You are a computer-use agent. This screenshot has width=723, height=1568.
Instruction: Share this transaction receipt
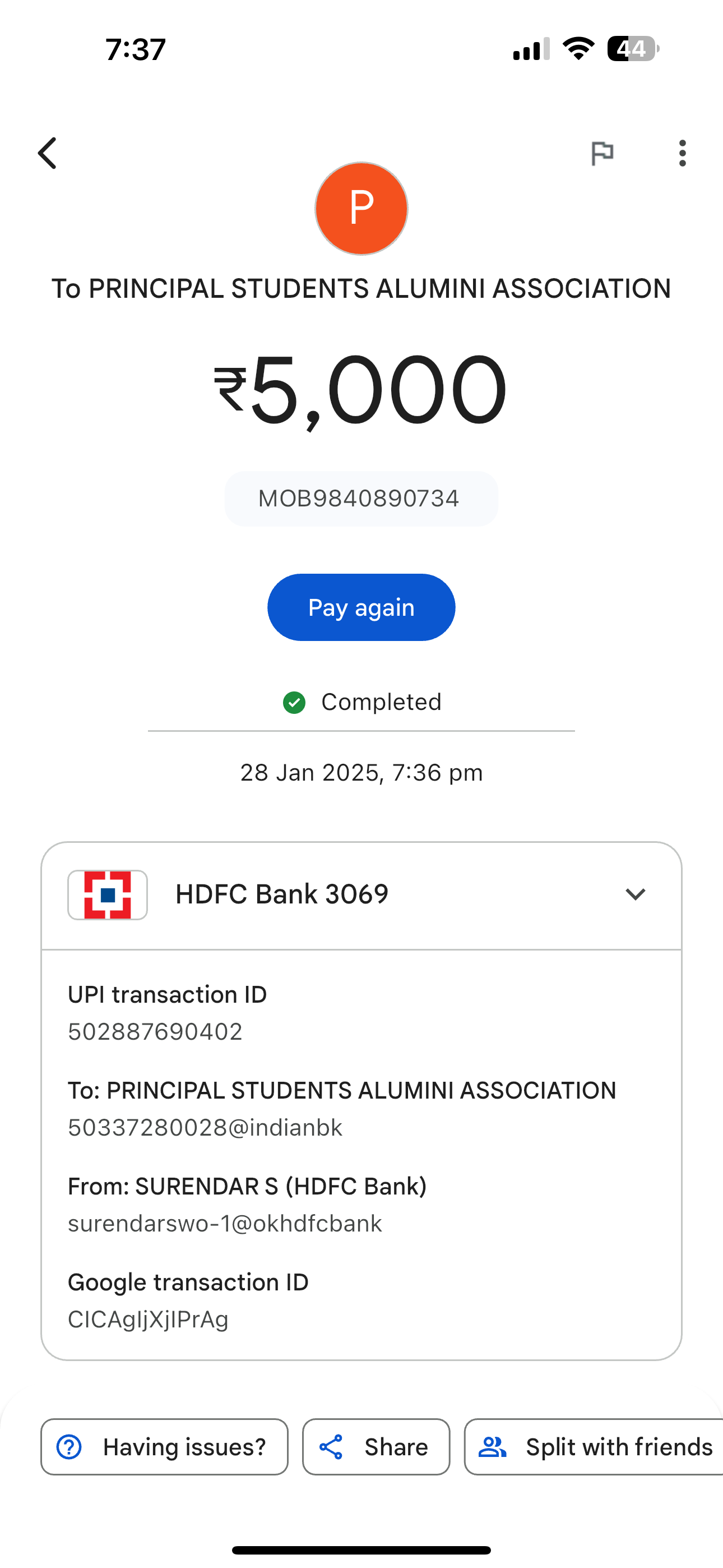[x=376, y=1446]
